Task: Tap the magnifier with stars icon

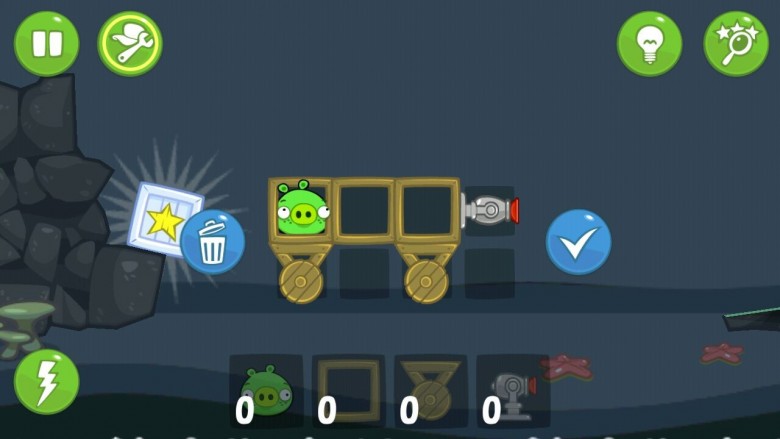Action: coord(736,43)
